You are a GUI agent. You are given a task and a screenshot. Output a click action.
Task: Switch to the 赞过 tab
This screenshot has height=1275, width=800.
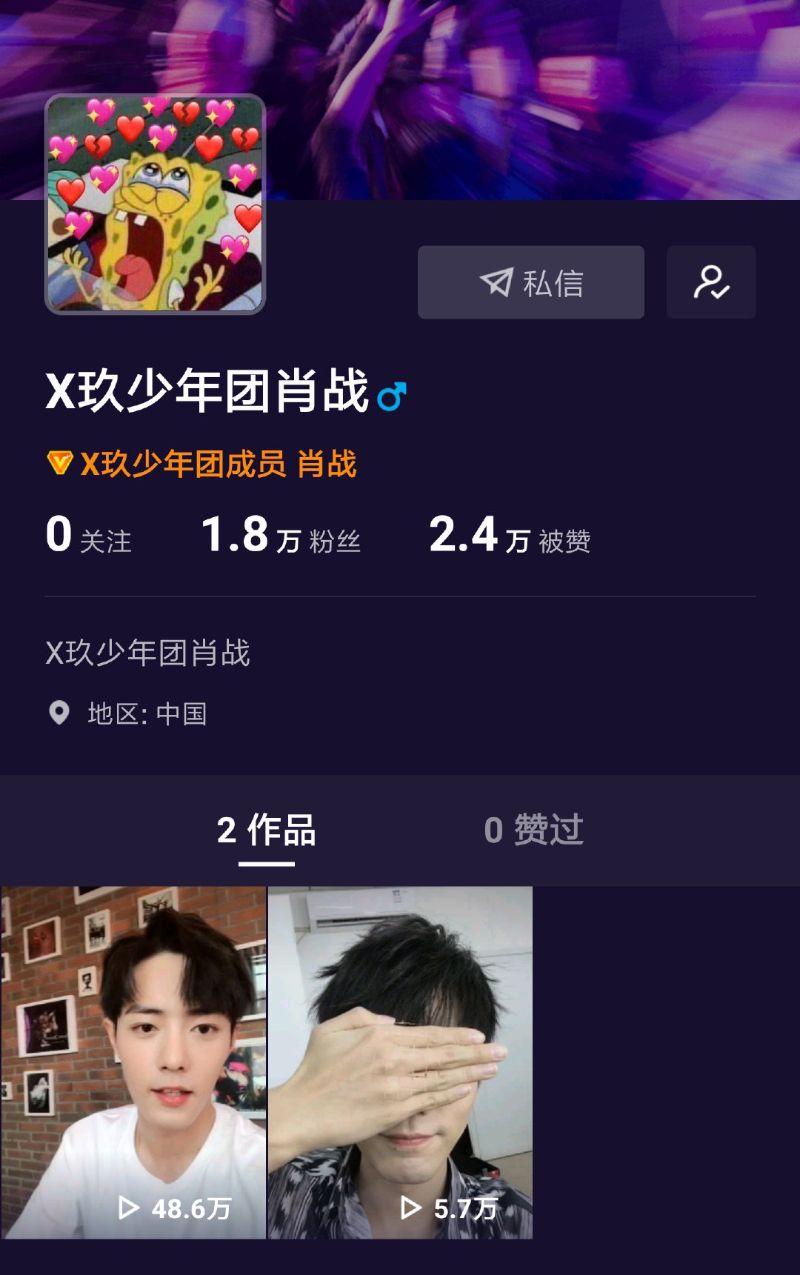pyautogui.click(x=533, y=830)
